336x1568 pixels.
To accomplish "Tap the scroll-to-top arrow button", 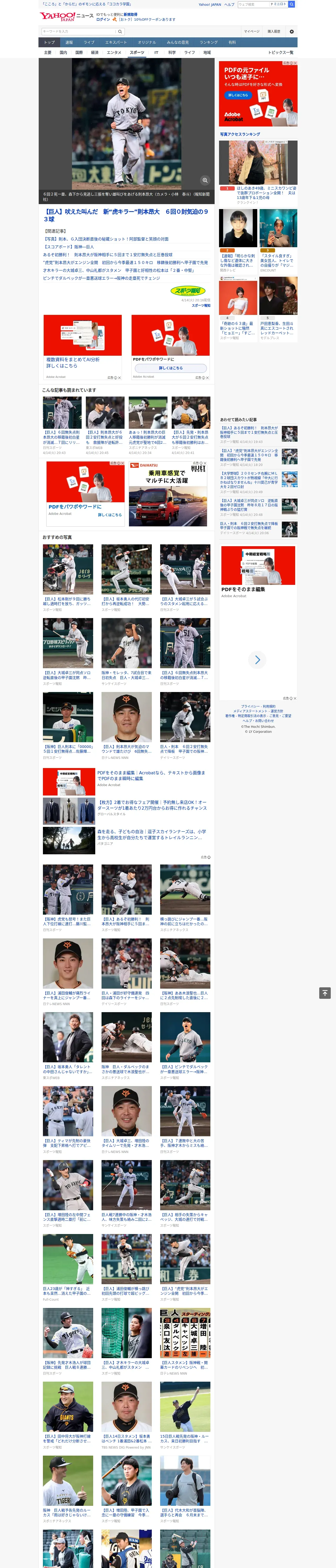I will tap(325, 993).
